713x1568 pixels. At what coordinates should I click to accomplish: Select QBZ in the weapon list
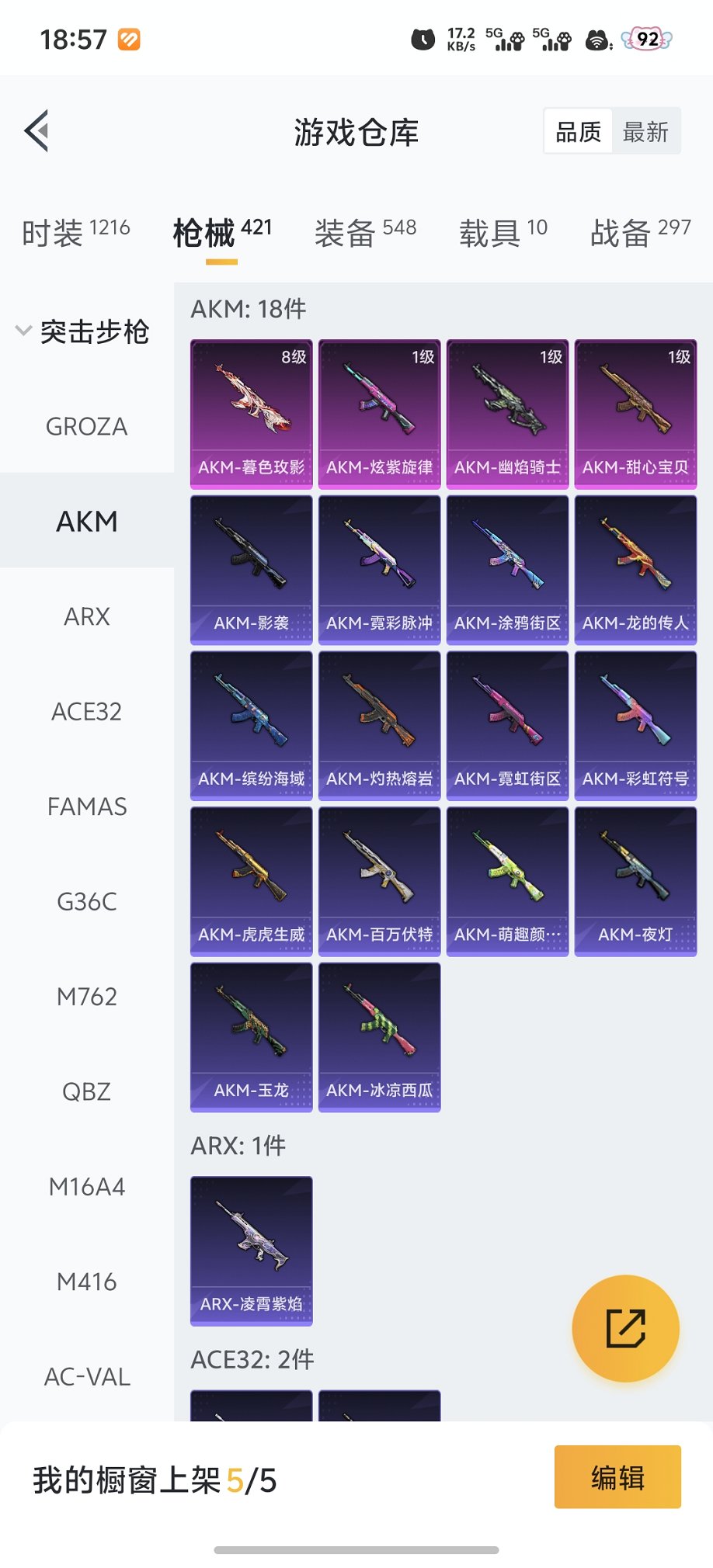[x=87, y=1091]
